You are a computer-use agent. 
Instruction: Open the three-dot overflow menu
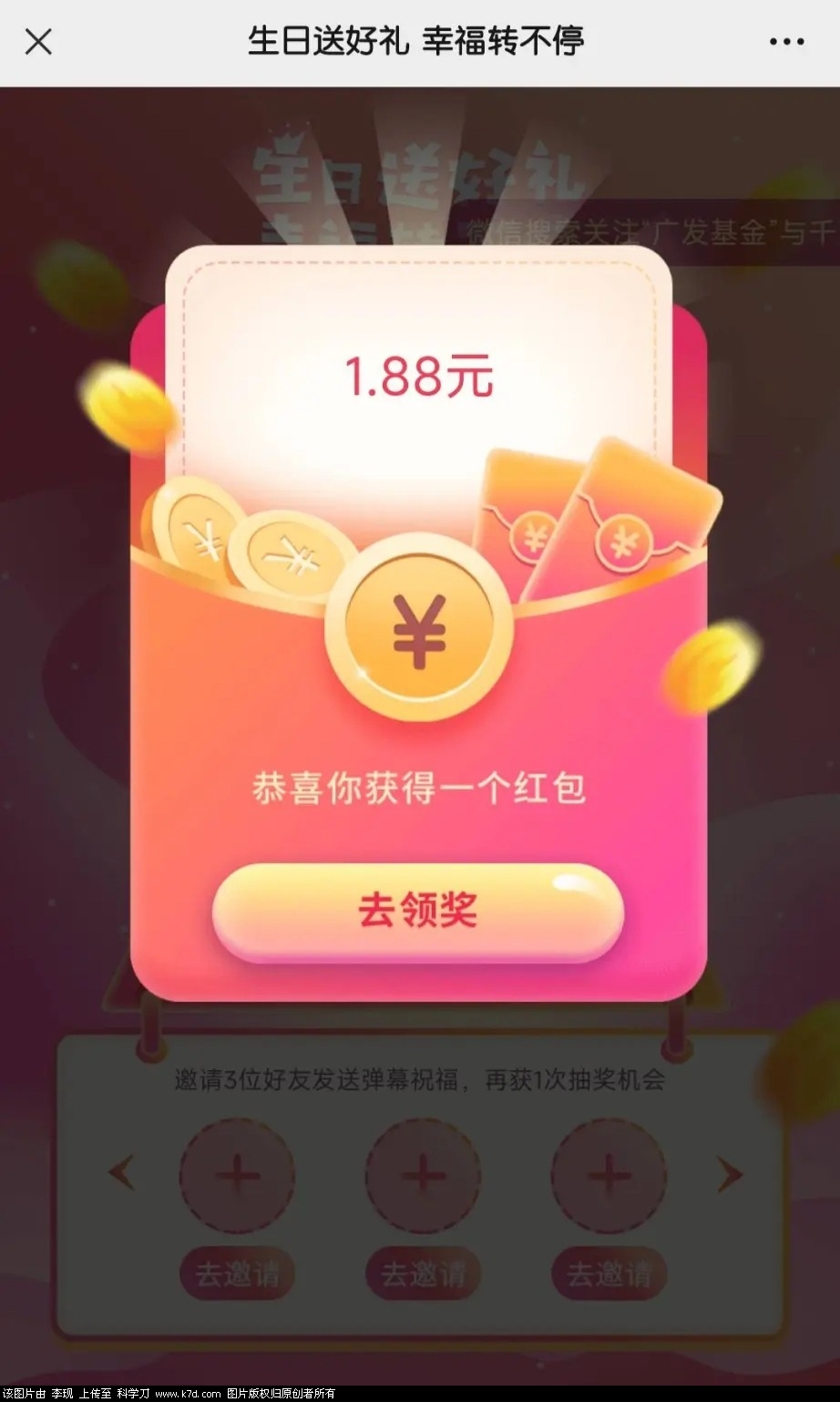[x=786, y=42]
